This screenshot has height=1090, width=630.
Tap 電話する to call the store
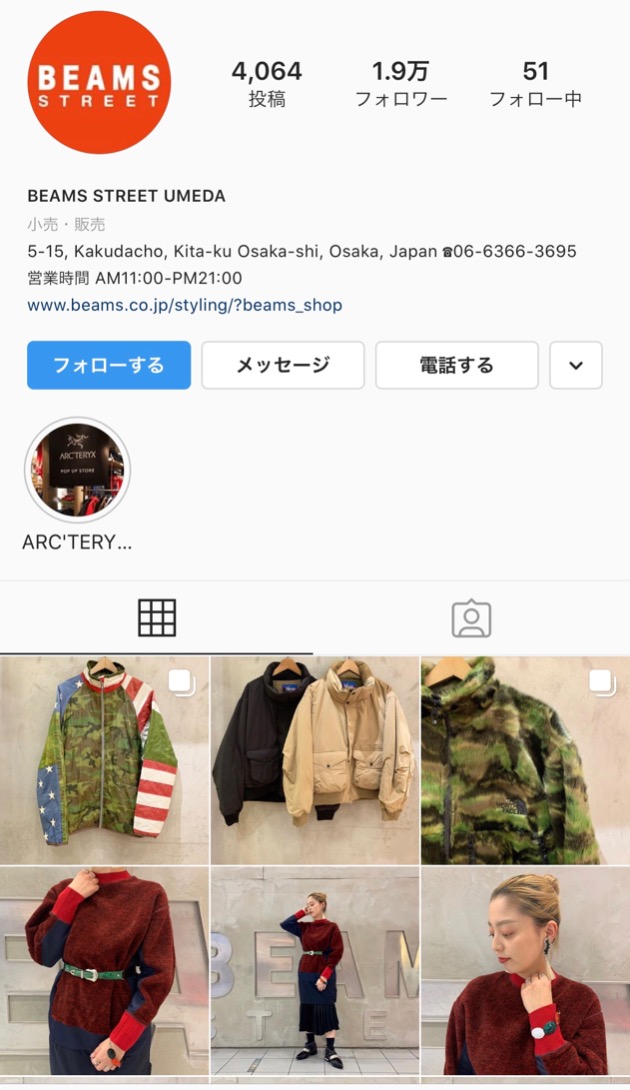(456, 365)
